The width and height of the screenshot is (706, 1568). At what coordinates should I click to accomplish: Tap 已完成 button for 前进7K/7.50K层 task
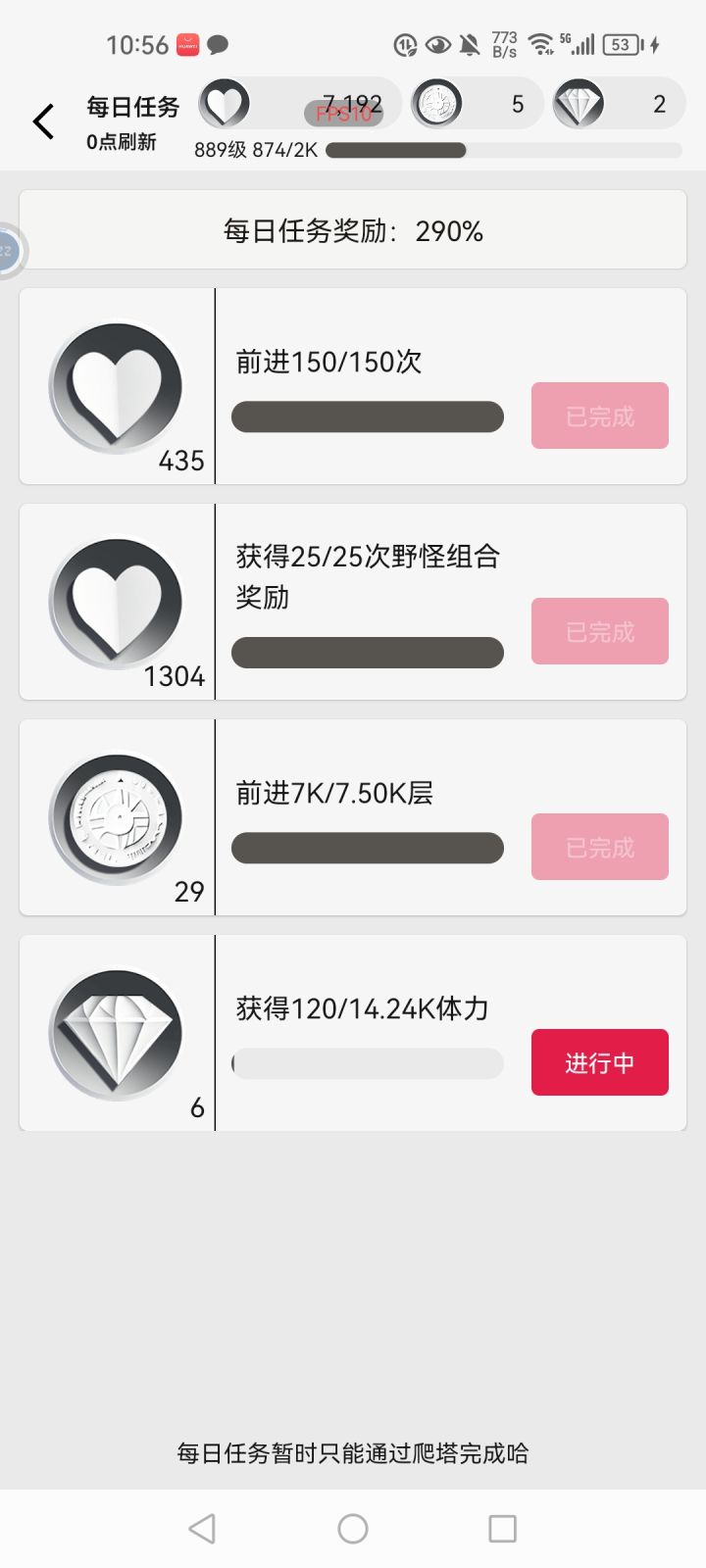tap(600, 847)
